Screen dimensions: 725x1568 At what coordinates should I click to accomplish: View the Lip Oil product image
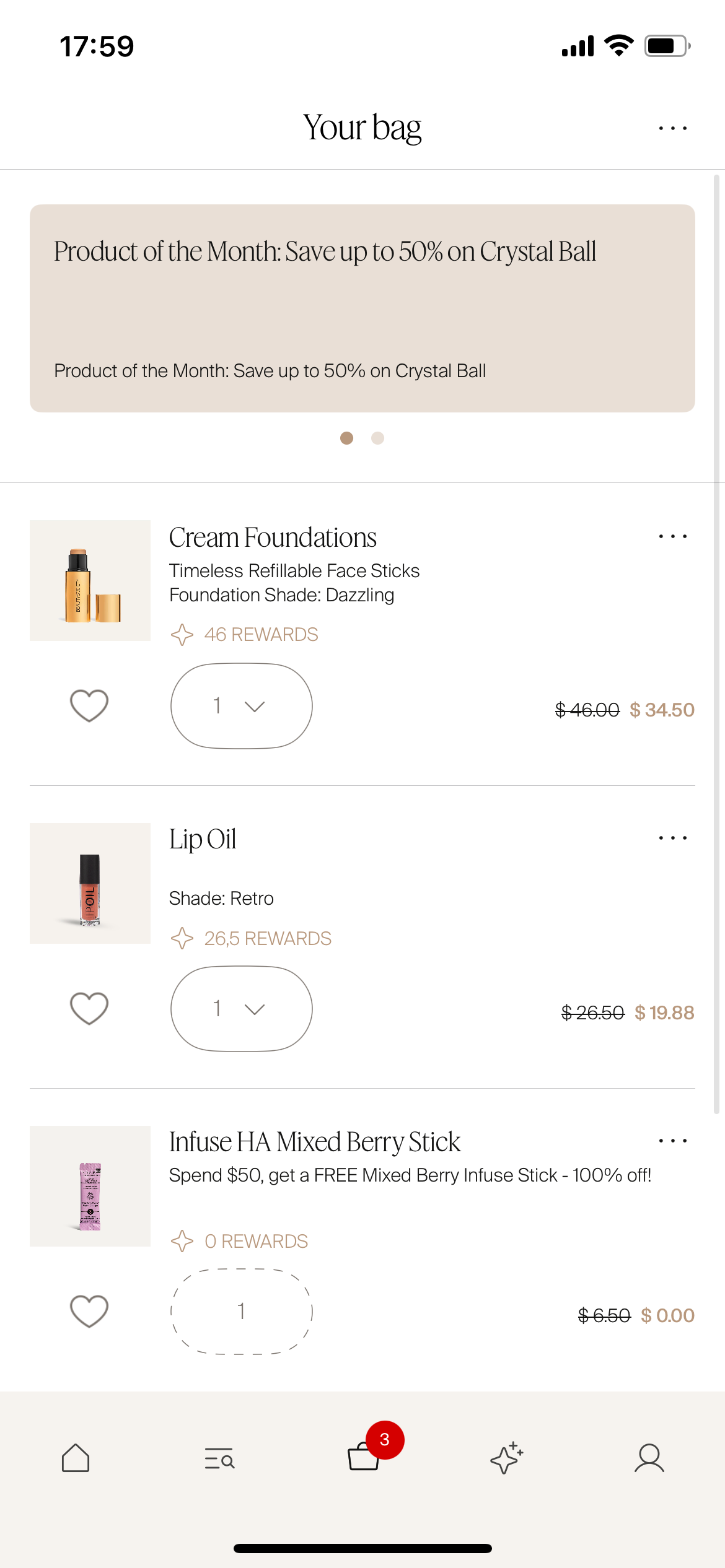pos(90,883)
